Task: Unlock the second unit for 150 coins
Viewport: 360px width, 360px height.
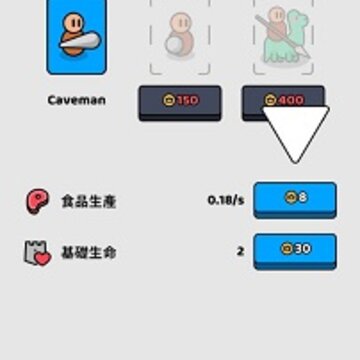Action: [180, 103]
